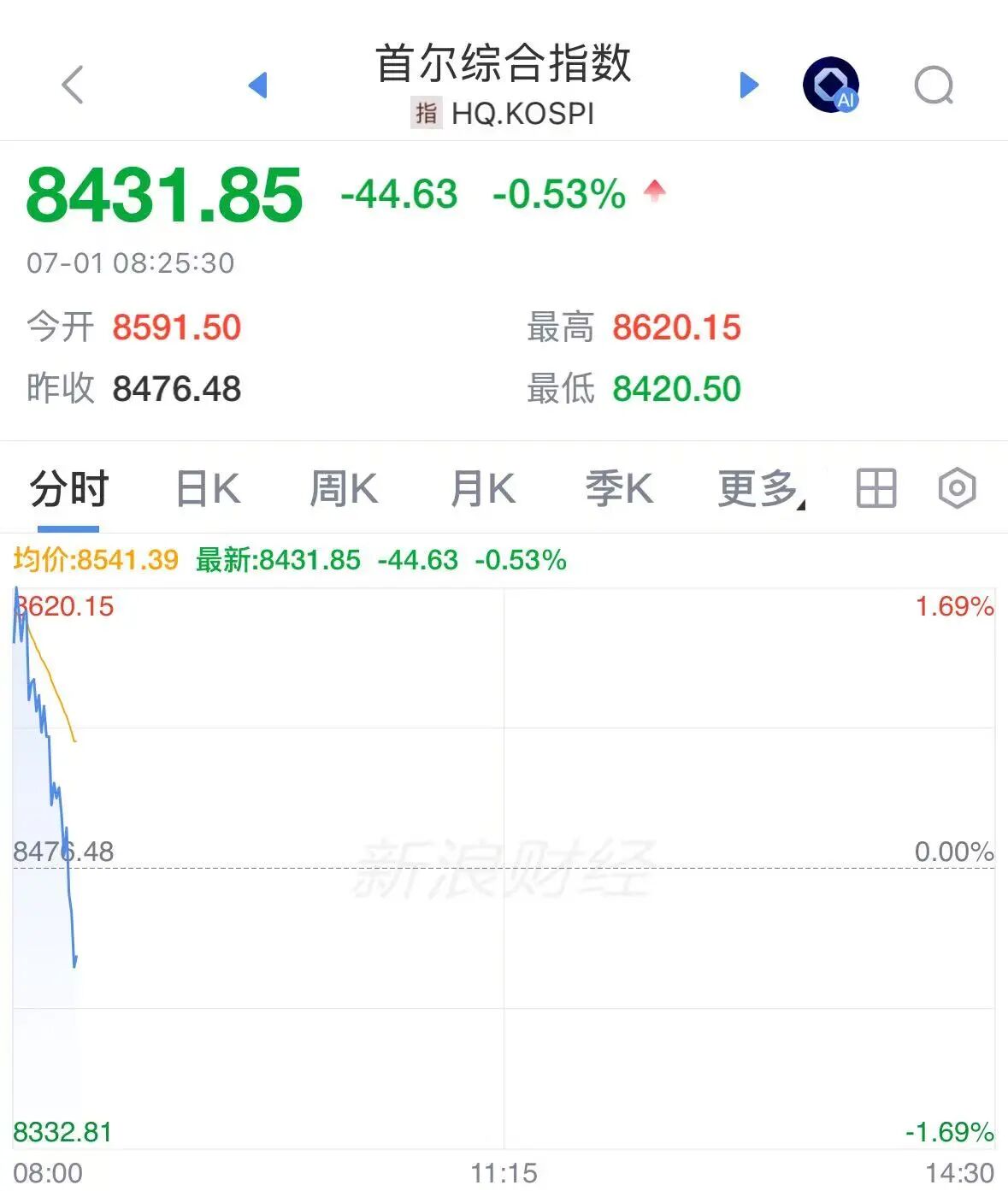Switch to the 周K tab
This screenshot has height=1191, width=1008.
(344, 489)
